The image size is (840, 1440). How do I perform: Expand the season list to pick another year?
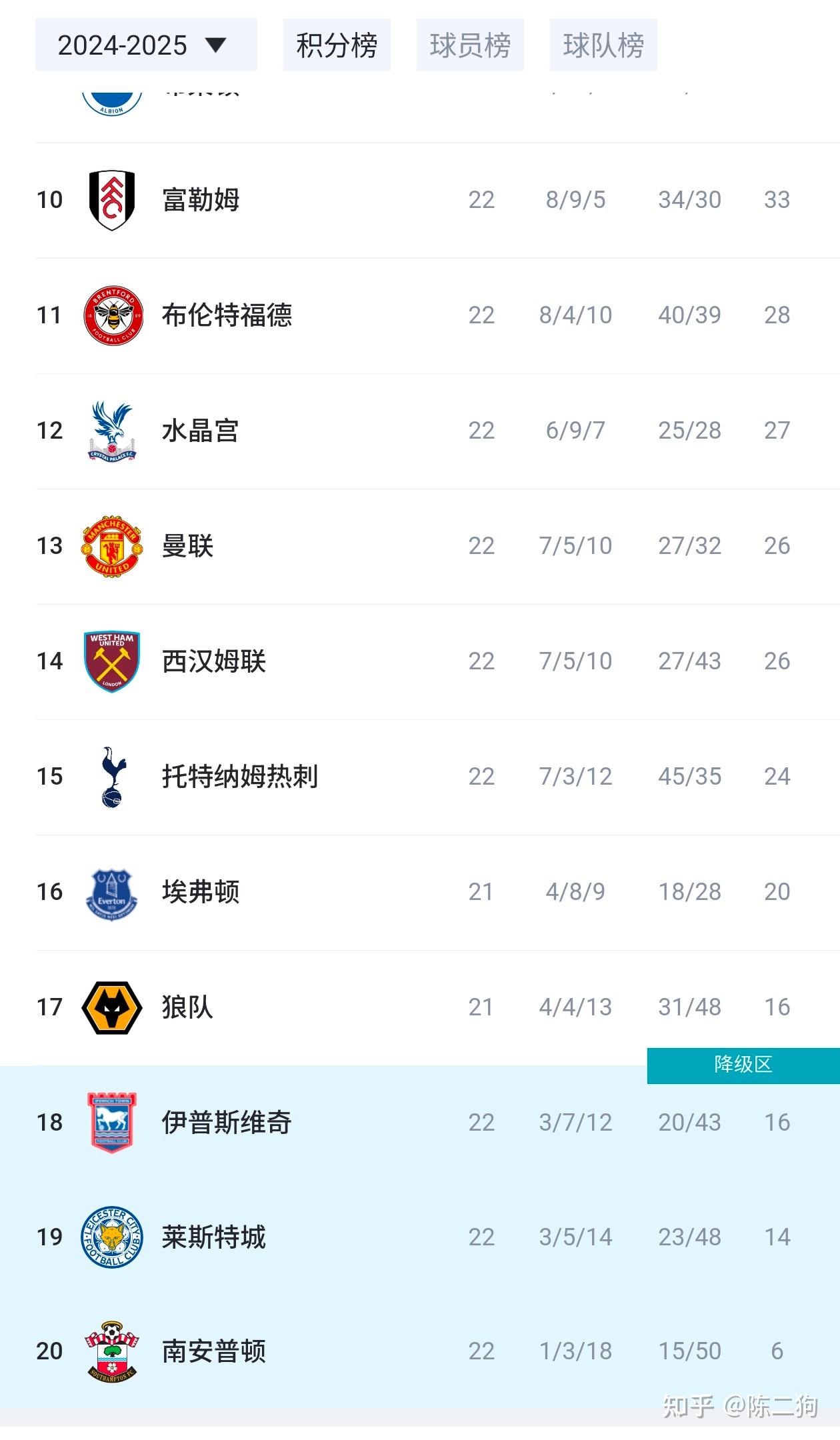[145, 45]
